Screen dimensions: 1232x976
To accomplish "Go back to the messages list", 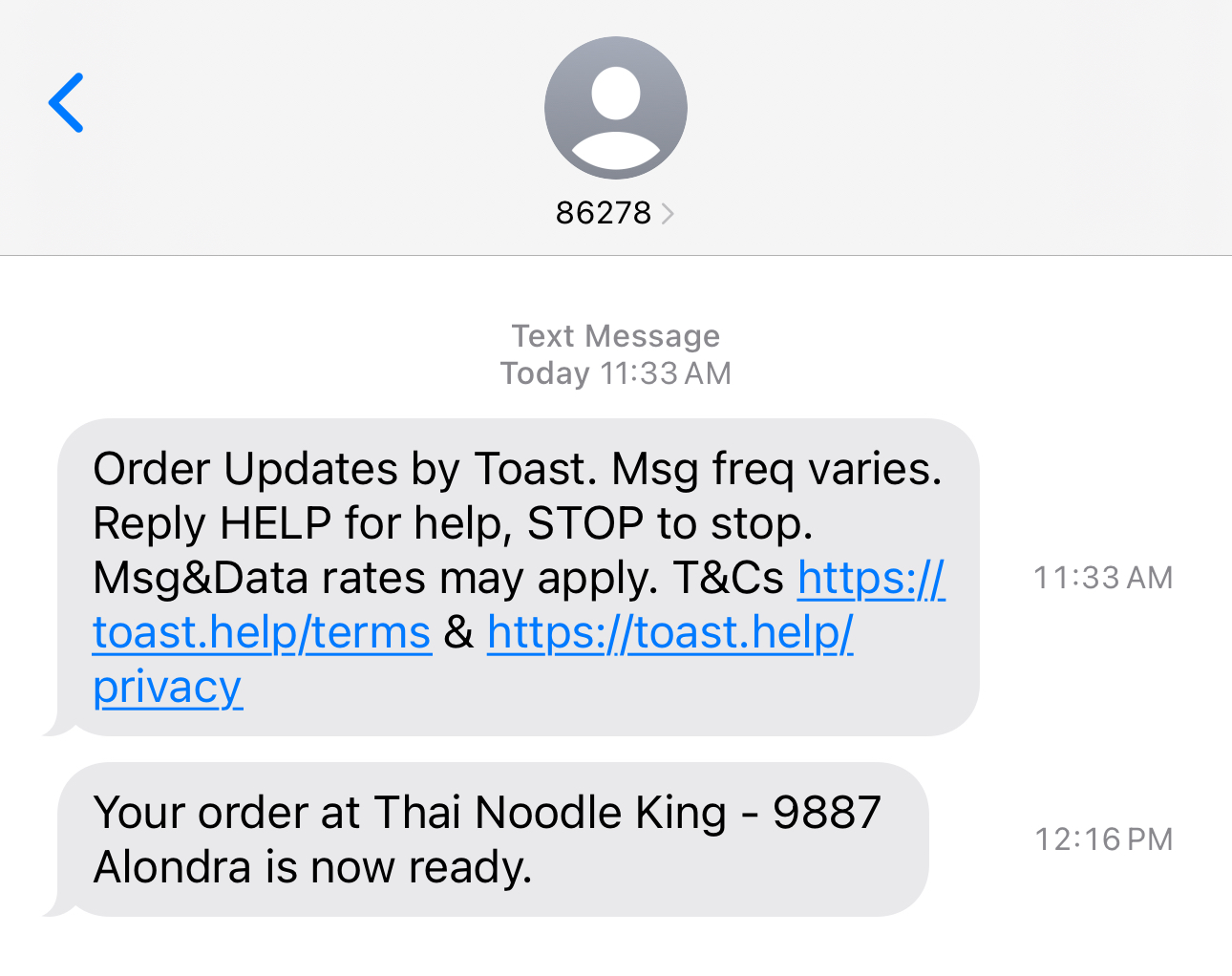I will (66, 102).
